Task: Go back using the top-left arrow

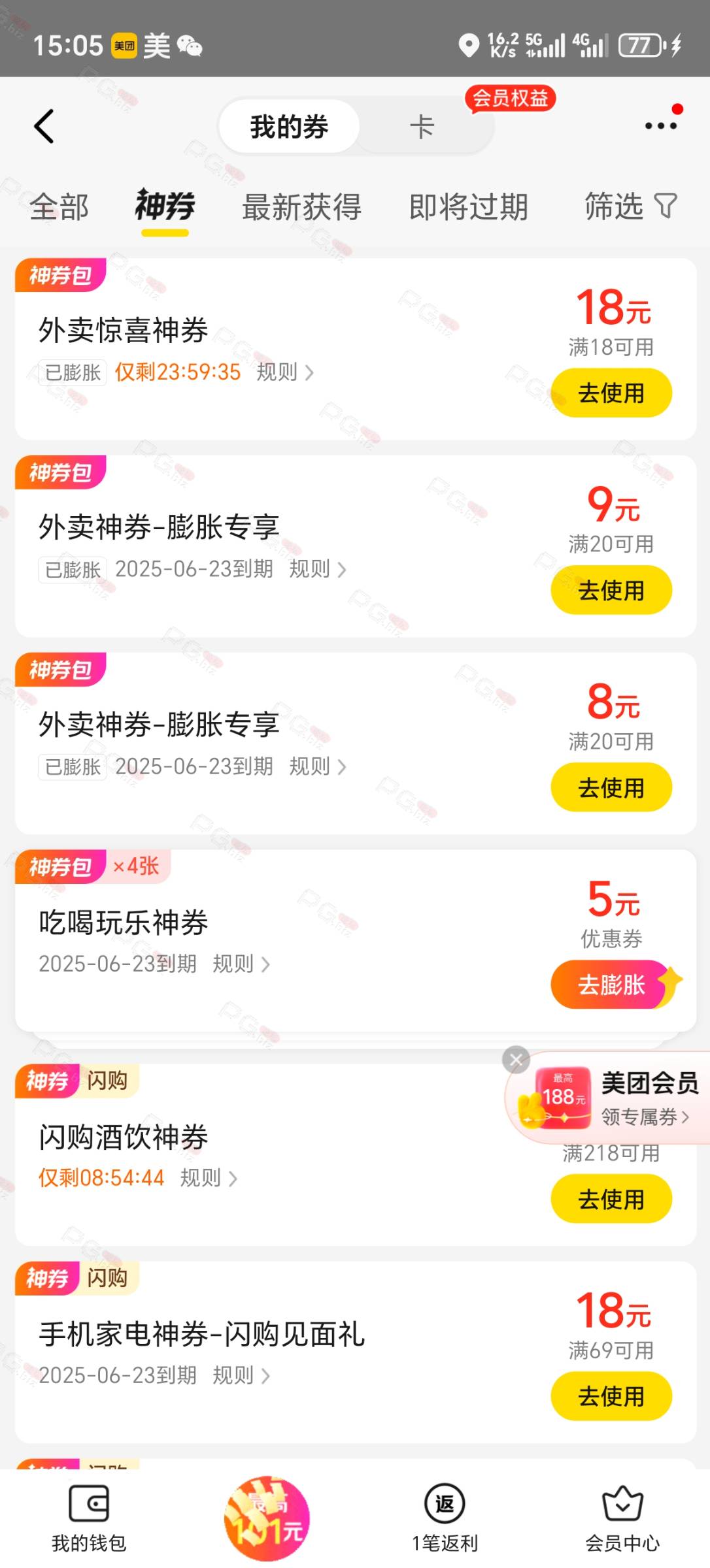Action: pos(44,126)
